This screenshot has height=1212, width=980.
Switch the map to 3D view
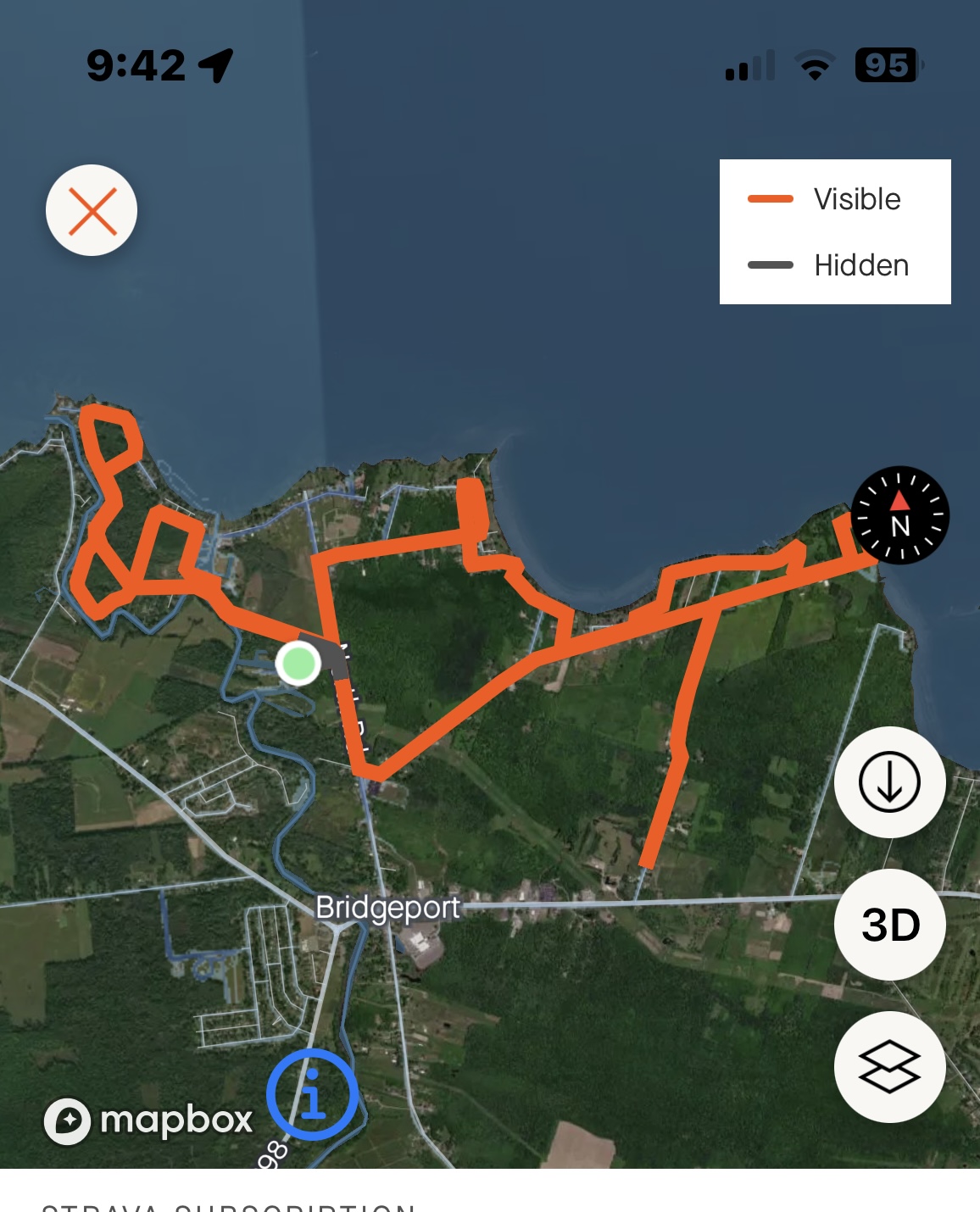(x=889, y=925)
